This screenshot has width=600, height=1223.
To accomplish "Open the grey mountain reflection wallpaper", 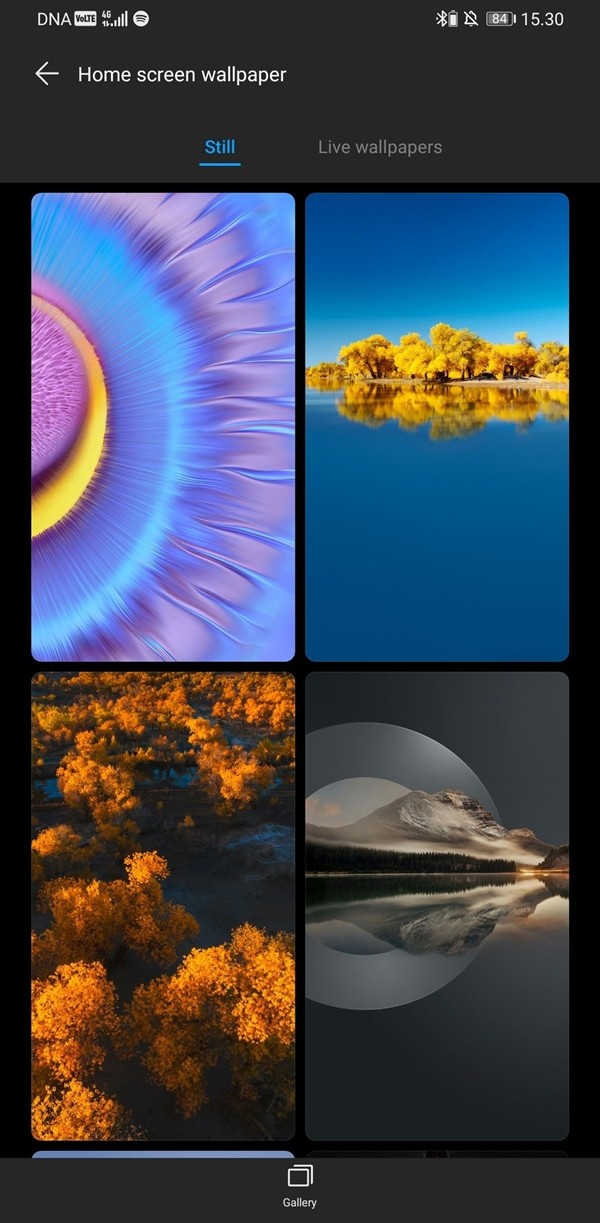I will 437,905.
